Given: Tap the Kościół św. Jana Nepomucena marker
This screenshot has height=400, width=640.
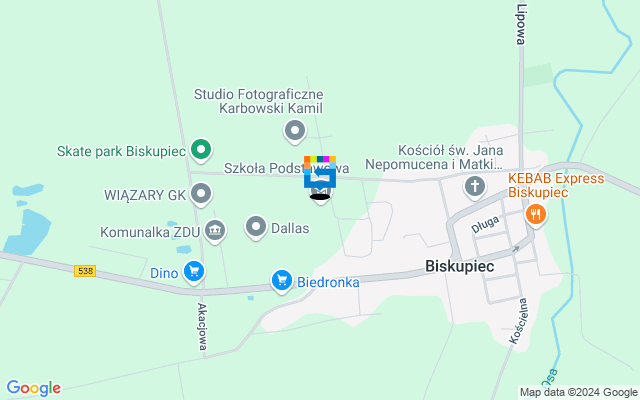Looking at the screenshot, I should 475,186.
